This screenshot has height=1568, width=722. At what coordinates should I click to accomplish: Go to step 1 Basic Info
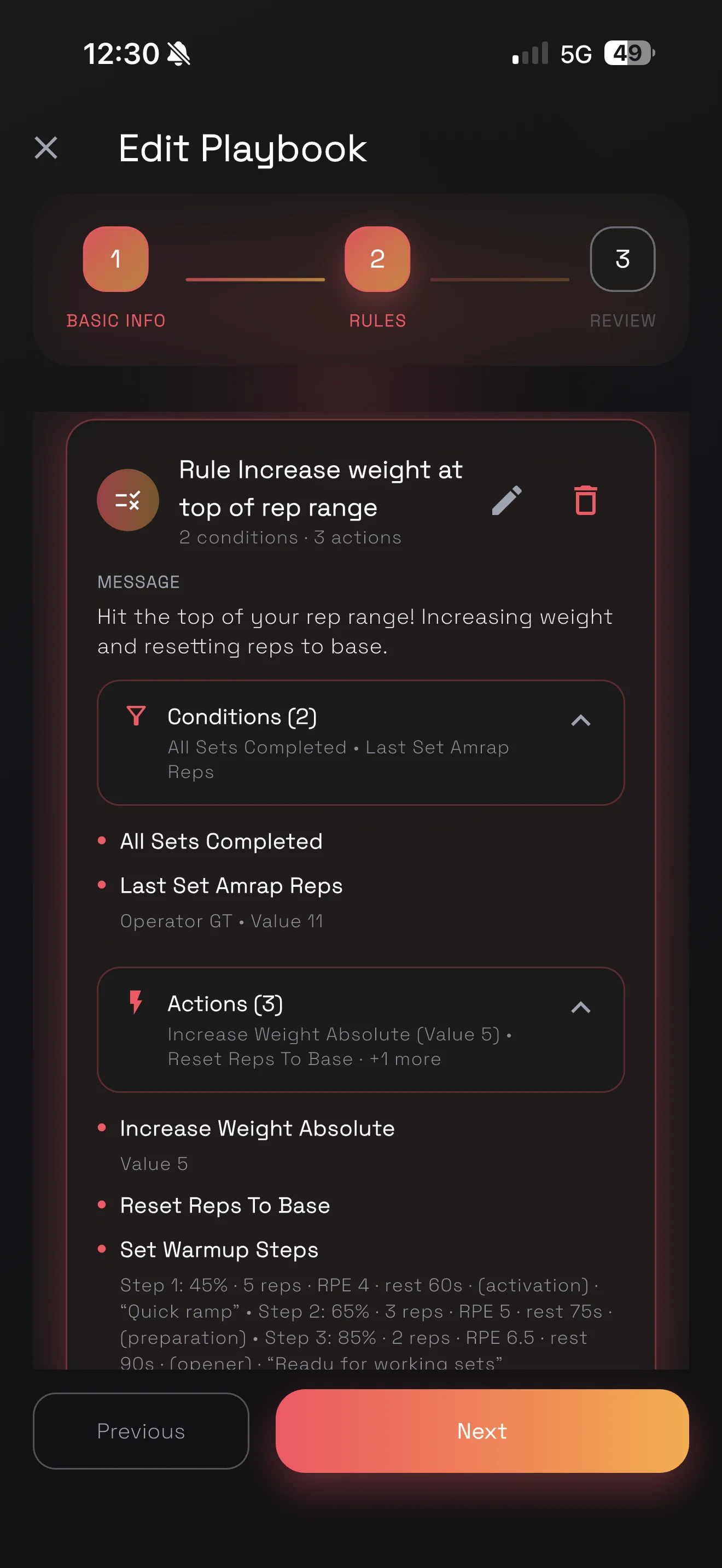point(115,259)
